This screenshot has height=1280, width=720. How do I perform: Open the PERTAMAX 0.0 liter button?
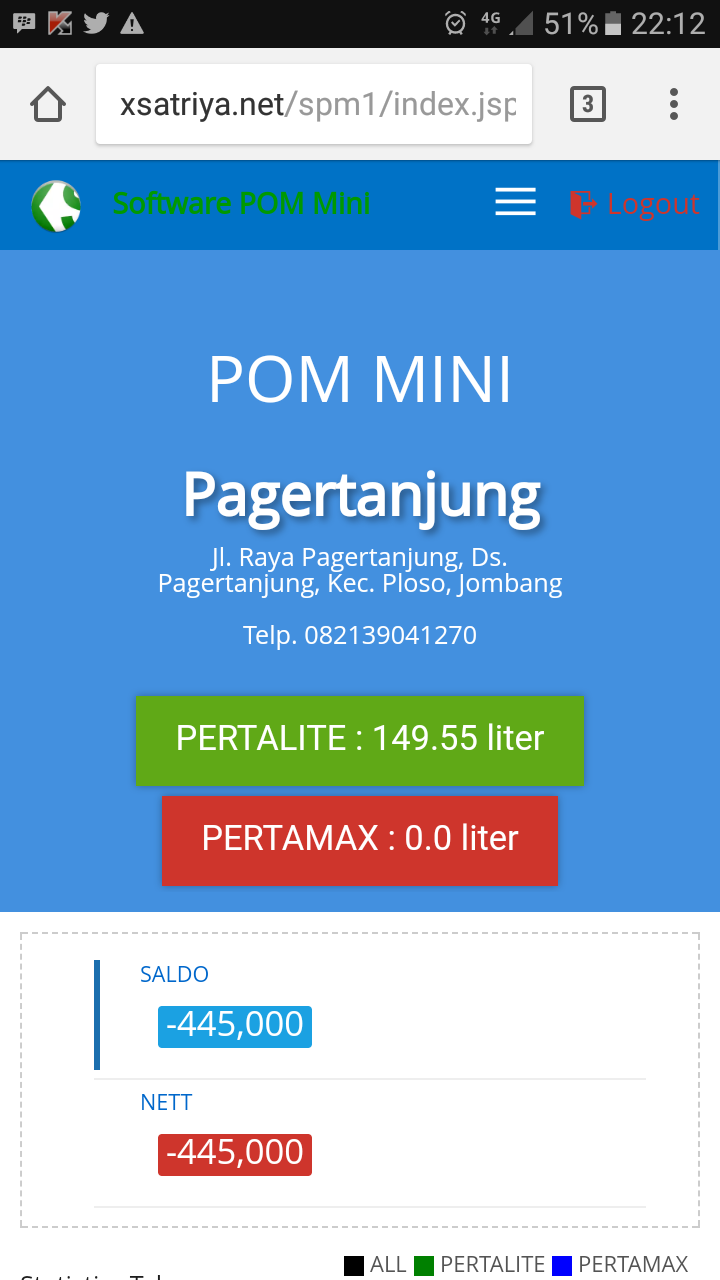(x=360, y=840)
